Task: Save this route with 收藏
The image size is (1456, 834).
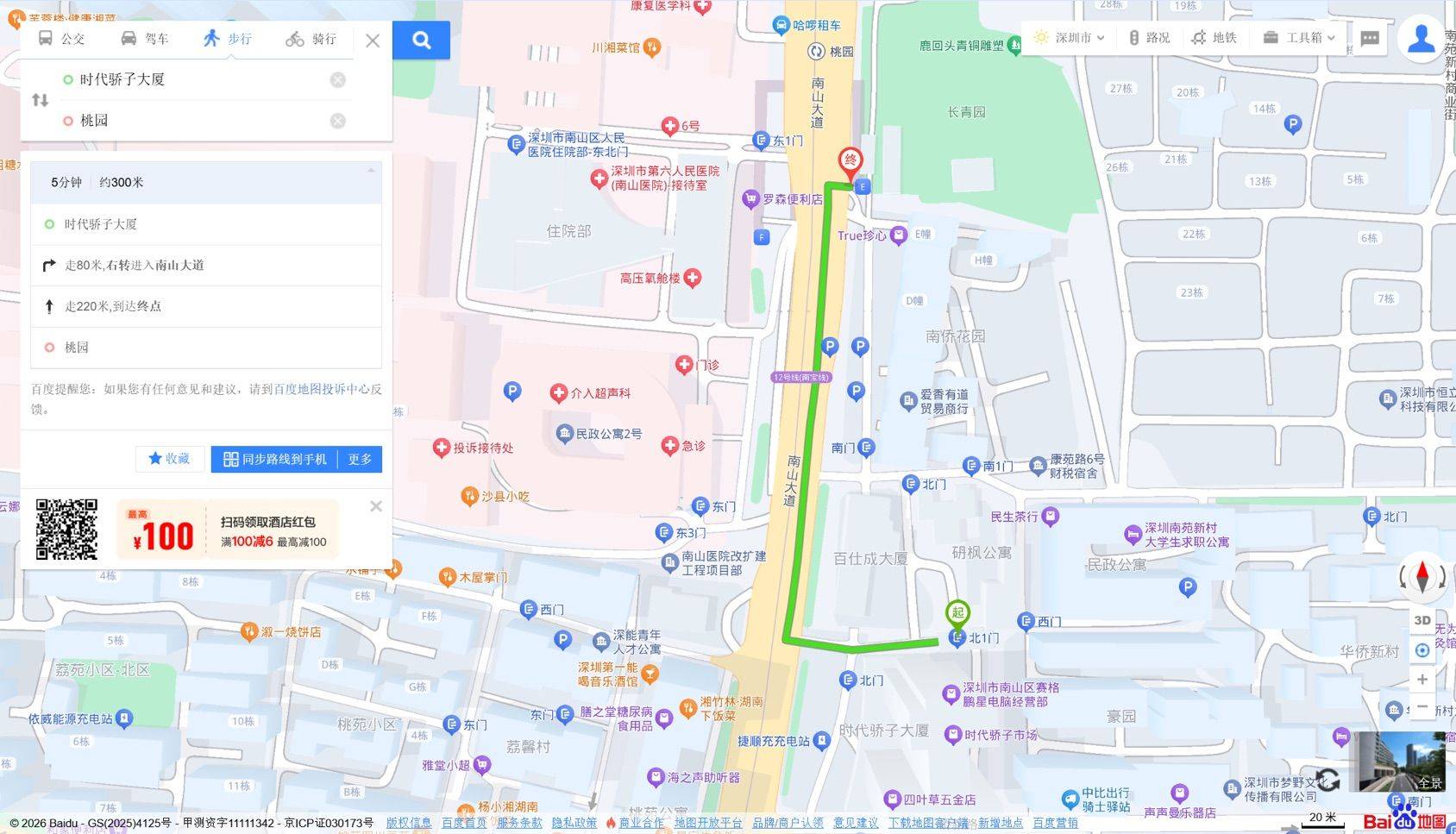Action: (169, 459)
